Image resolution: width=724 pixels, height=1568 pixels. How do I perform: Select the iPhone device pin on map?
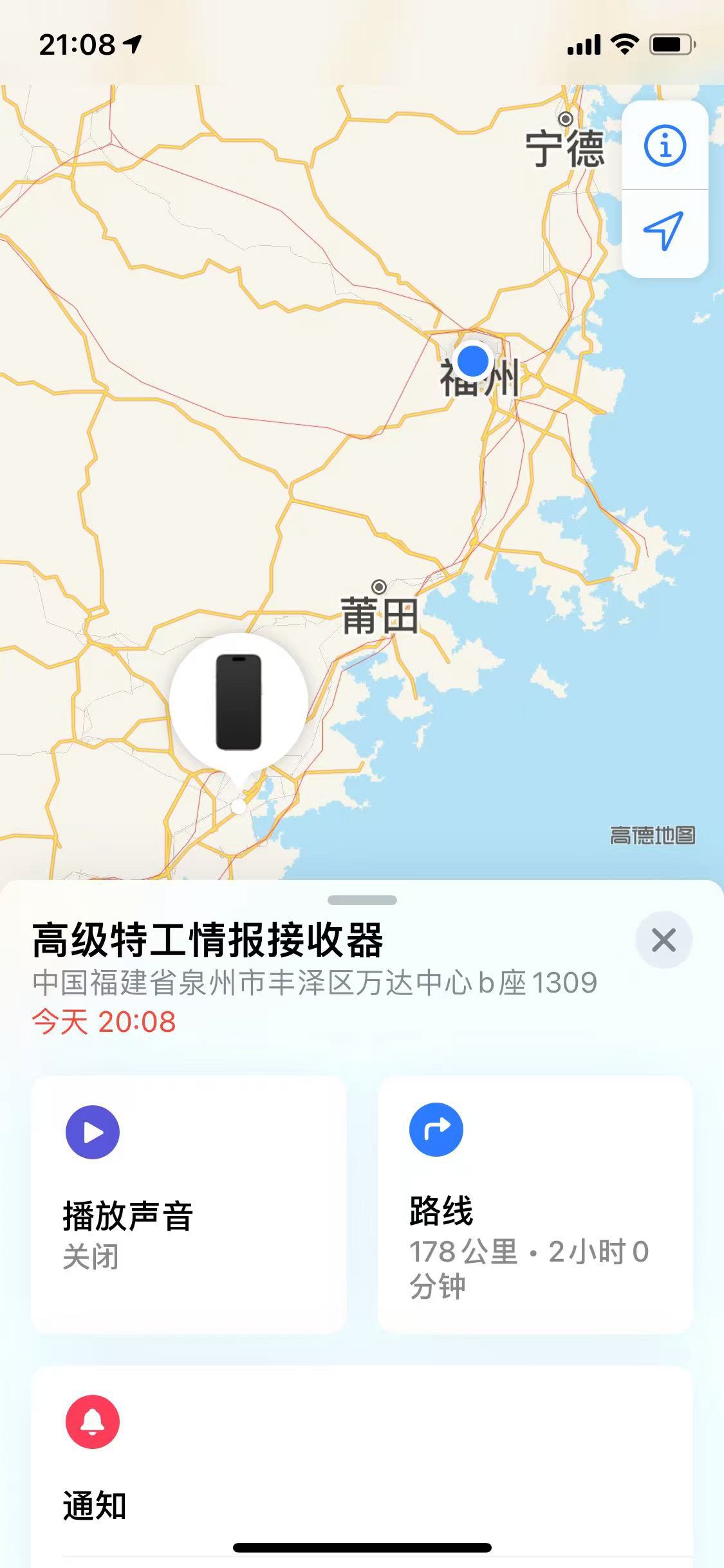(x=239, y=703)
